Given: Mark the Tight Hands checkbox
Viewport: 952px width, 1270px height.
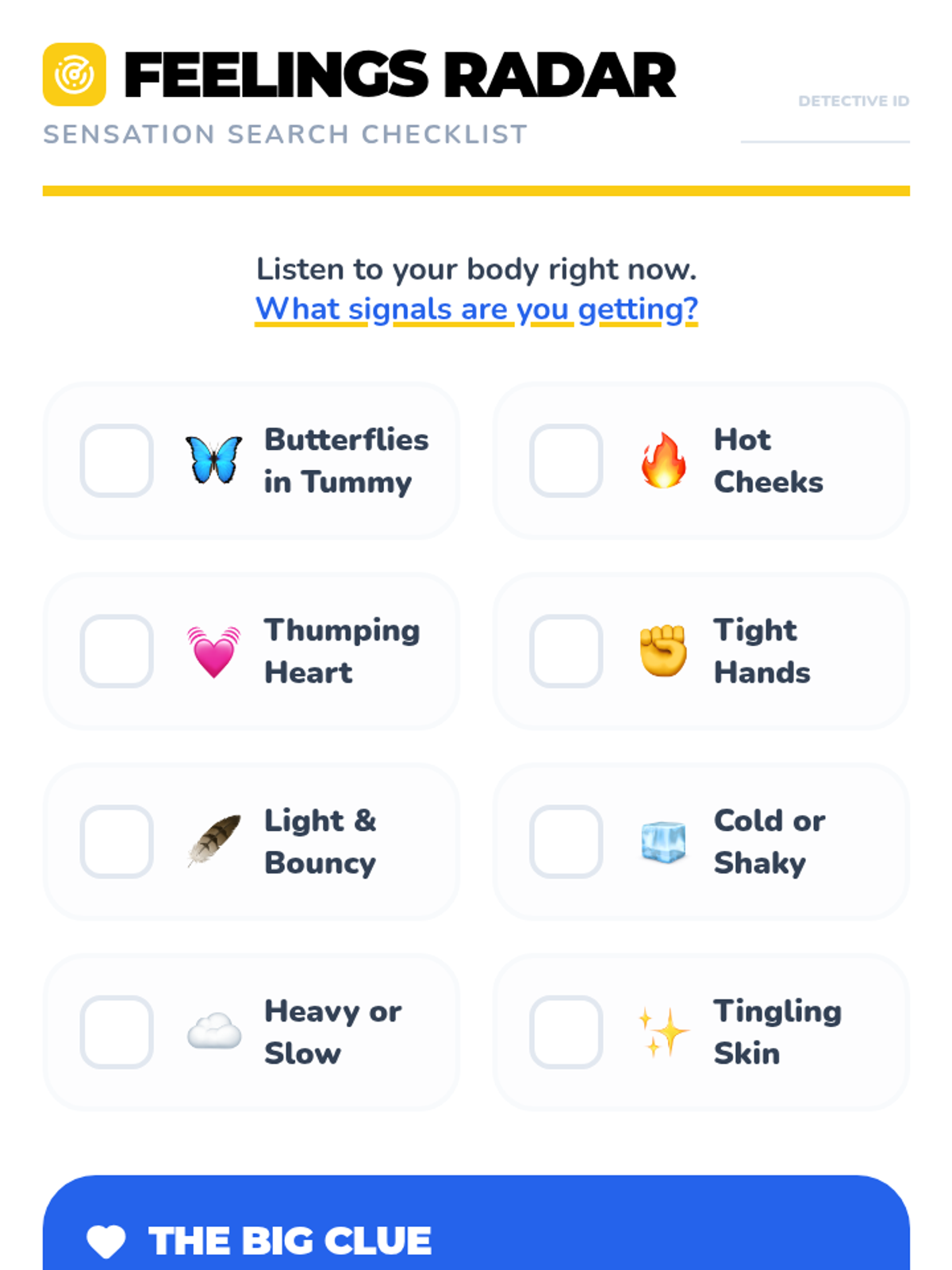Looking at the screenshot, I should coord(566,651).
